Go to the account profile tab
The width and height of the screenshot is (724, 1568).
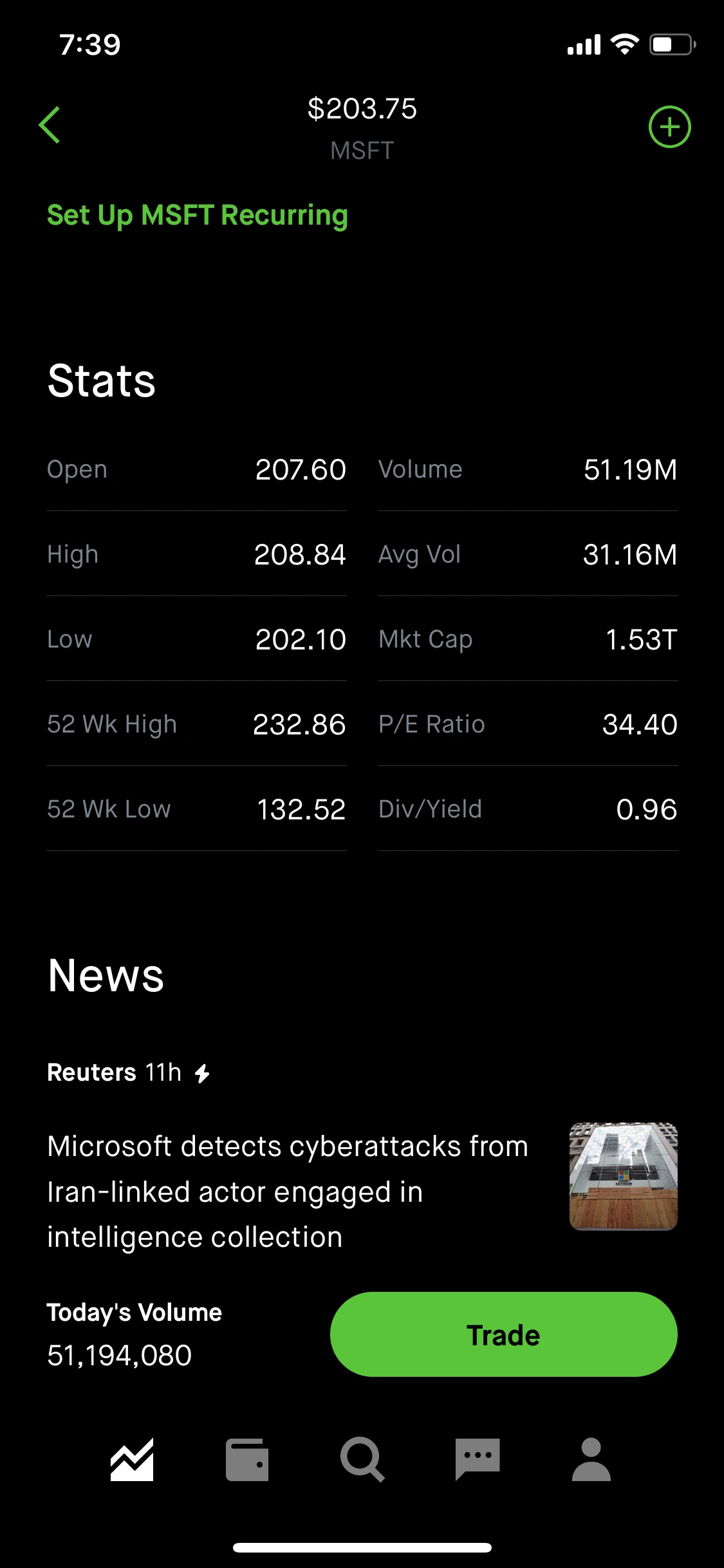(591, 1459)
